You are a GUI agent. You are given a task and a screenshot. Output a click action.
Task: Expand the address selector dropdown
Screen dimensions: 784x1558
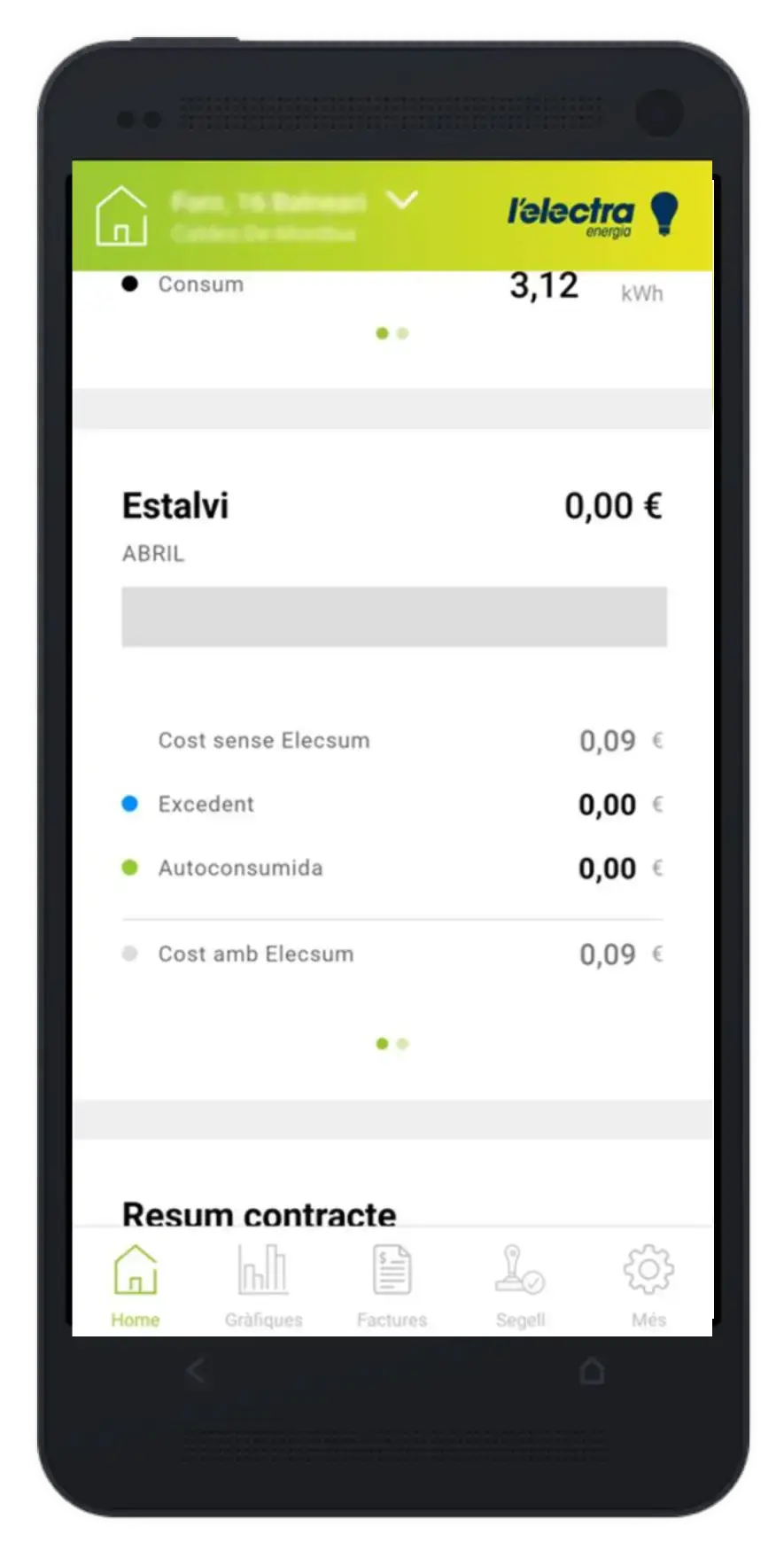pyautogui.click(x=402, y=201)
